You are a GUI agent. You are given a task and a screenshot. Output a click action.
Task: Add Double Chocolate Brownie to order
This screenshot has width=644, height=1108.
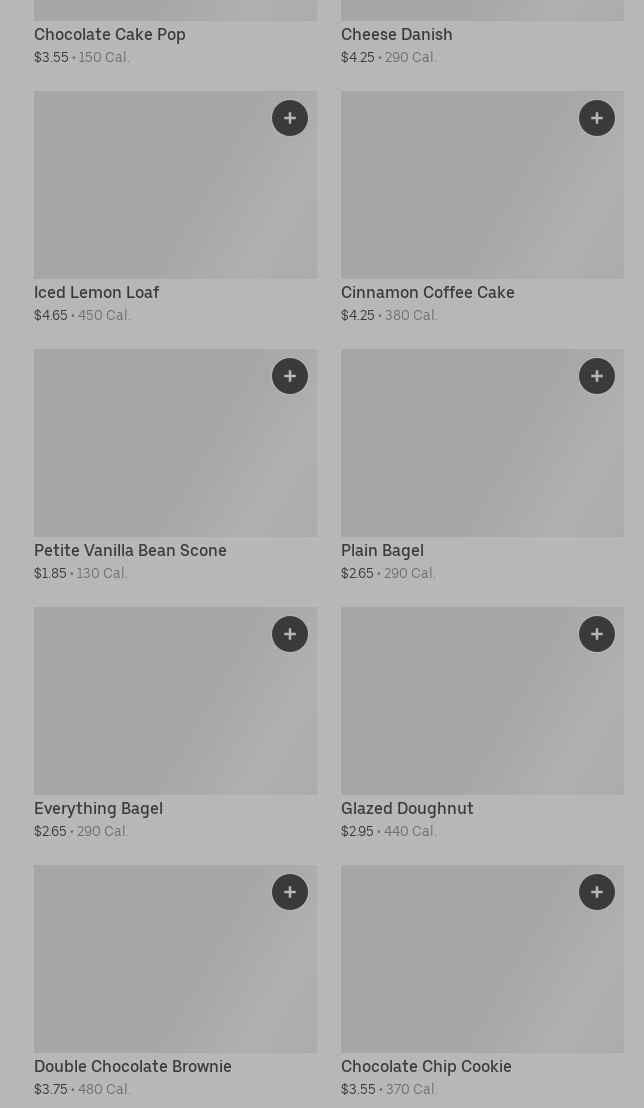(290, 892)
